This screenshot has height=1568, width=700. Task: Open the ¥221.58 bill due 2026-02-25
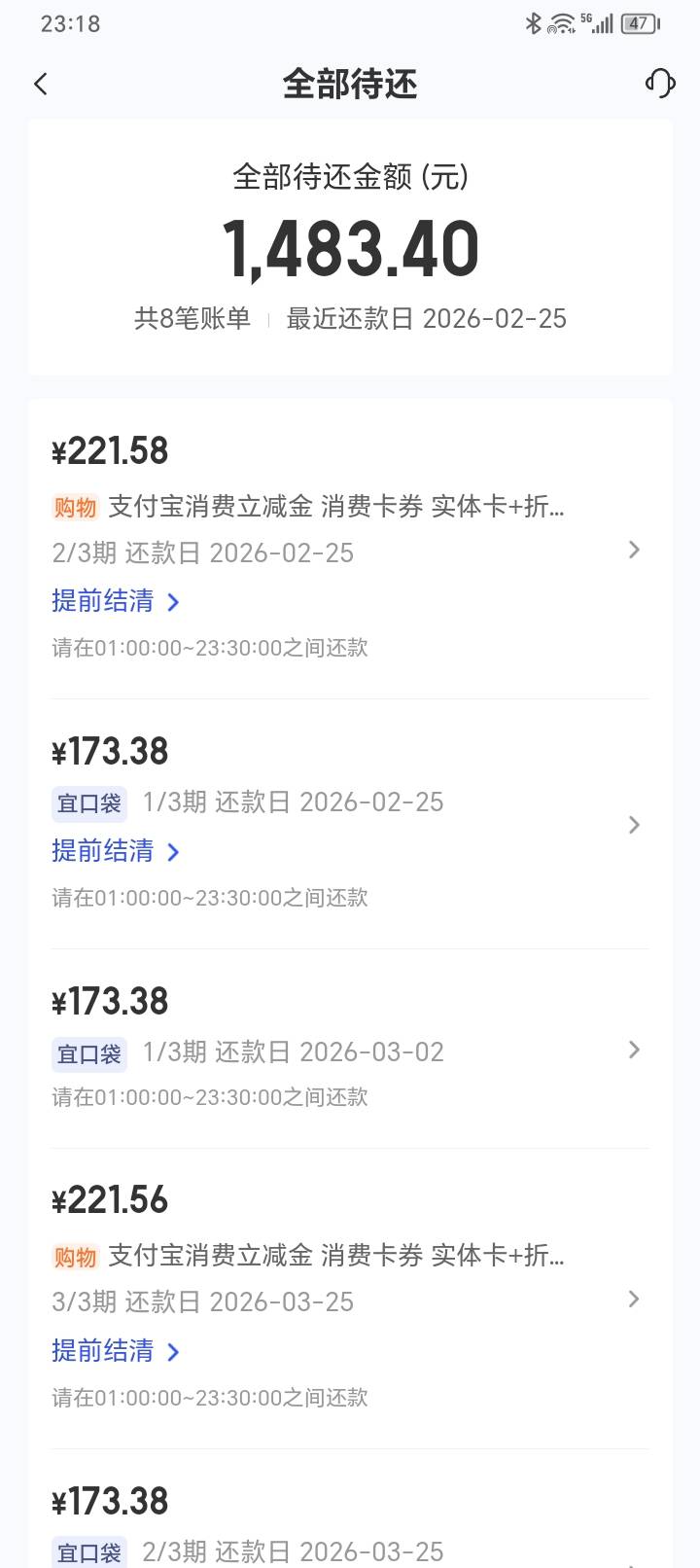pos(350,549)
